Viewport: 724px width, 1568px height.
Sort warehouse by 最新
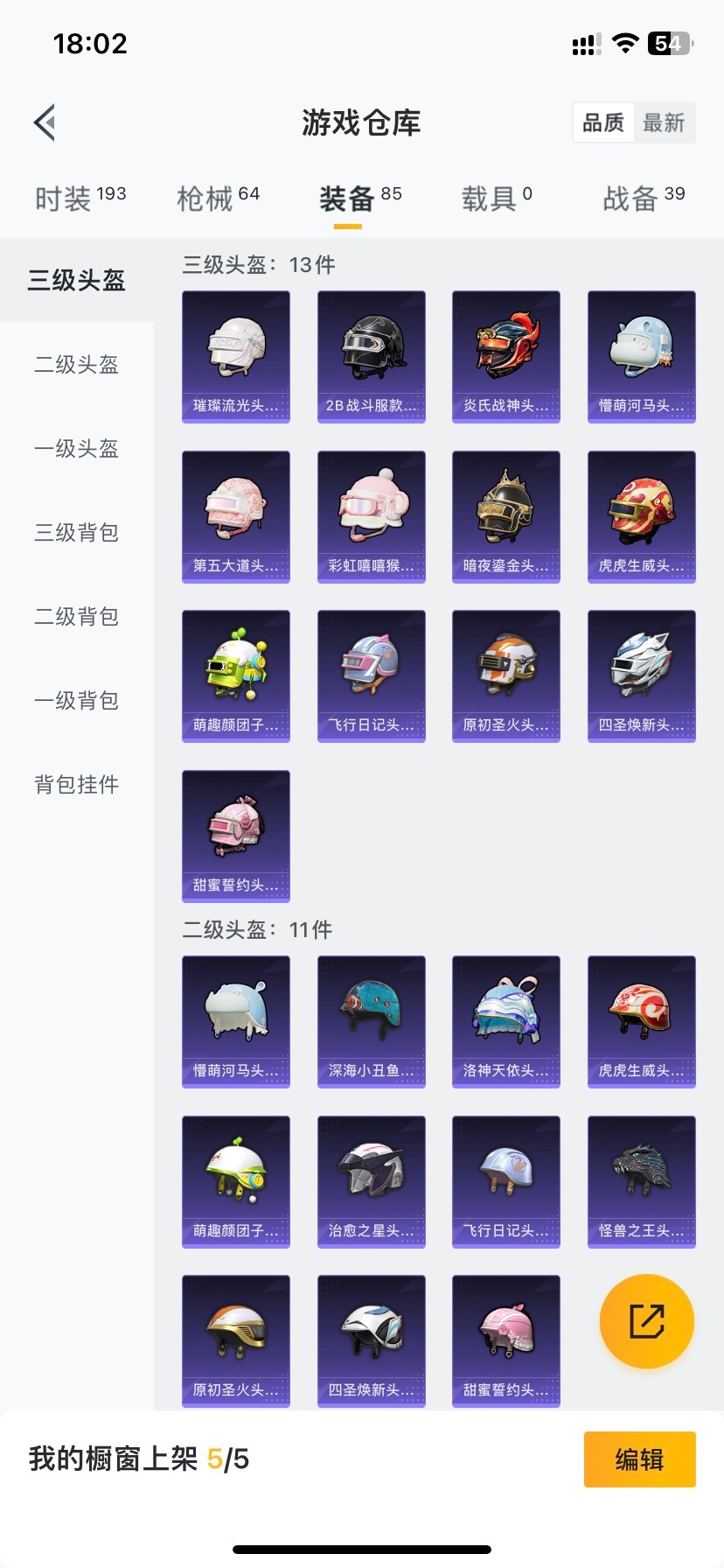tap(664, 122)
